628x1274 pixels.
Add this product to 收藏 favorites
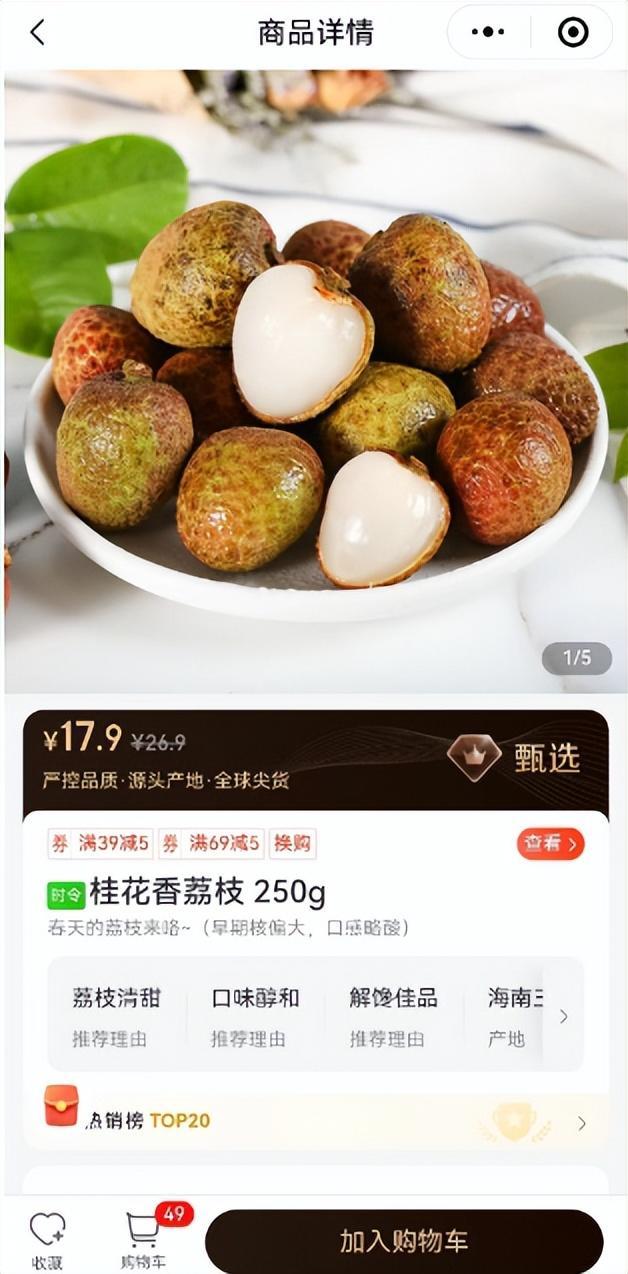[x=47, y=1238]
